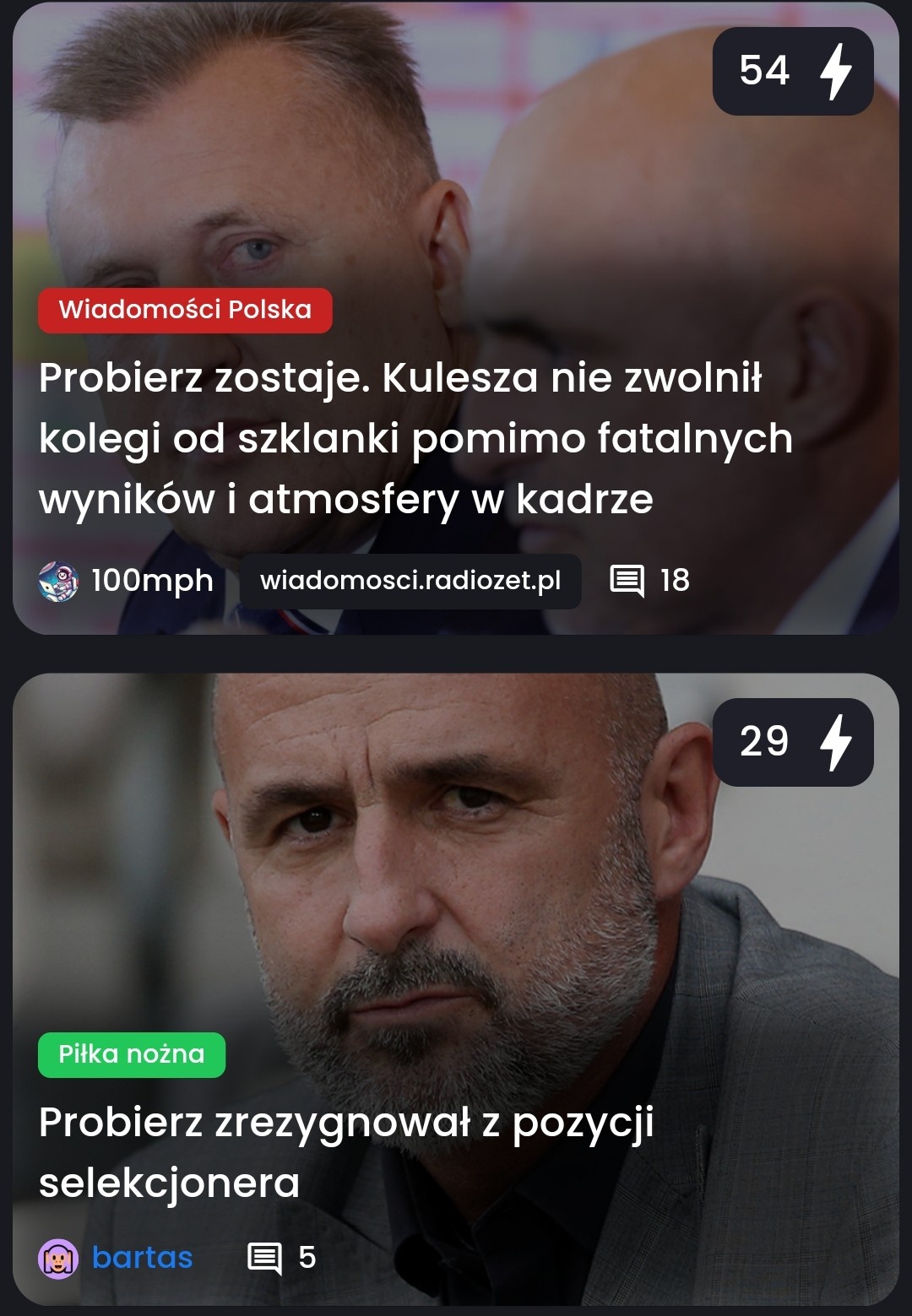Open the Piłka nożna category tag

click(x=132, y=1054)
